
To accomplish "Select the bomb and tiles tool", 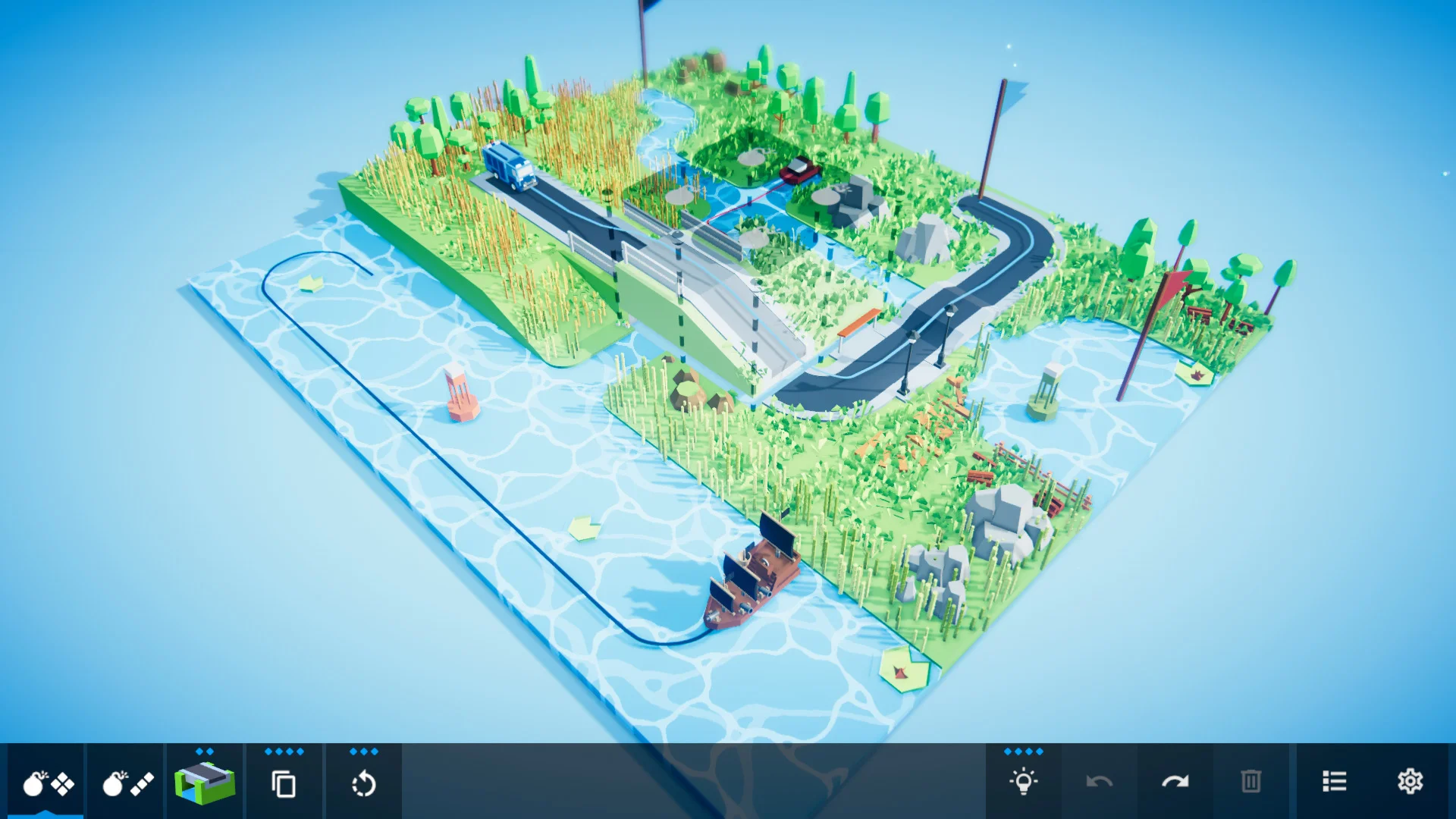I will coord(47,783).
